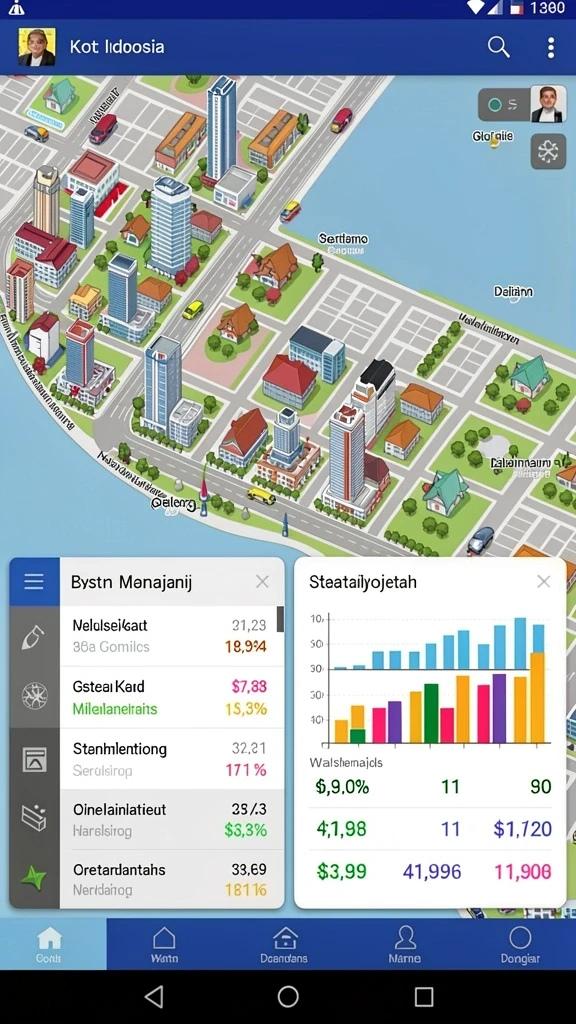The height and width of the screenshot is (1024, 576).
Task: Open the hamburger menu in Bystn Manajanij panel
Action: [x=34, y=581]
